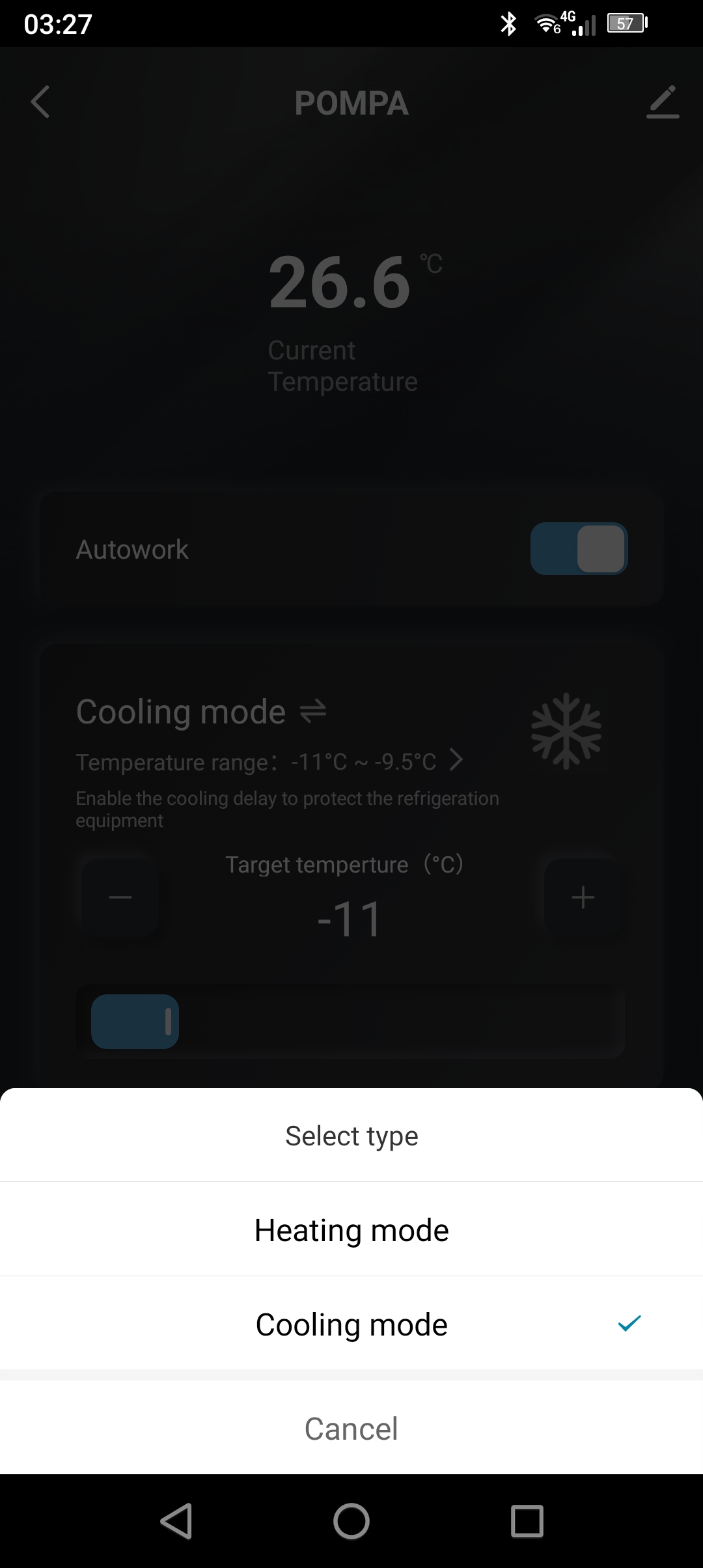This screenshot has height=1568, width=703.
Task: Select Heating mode option
Action: 351,1230
